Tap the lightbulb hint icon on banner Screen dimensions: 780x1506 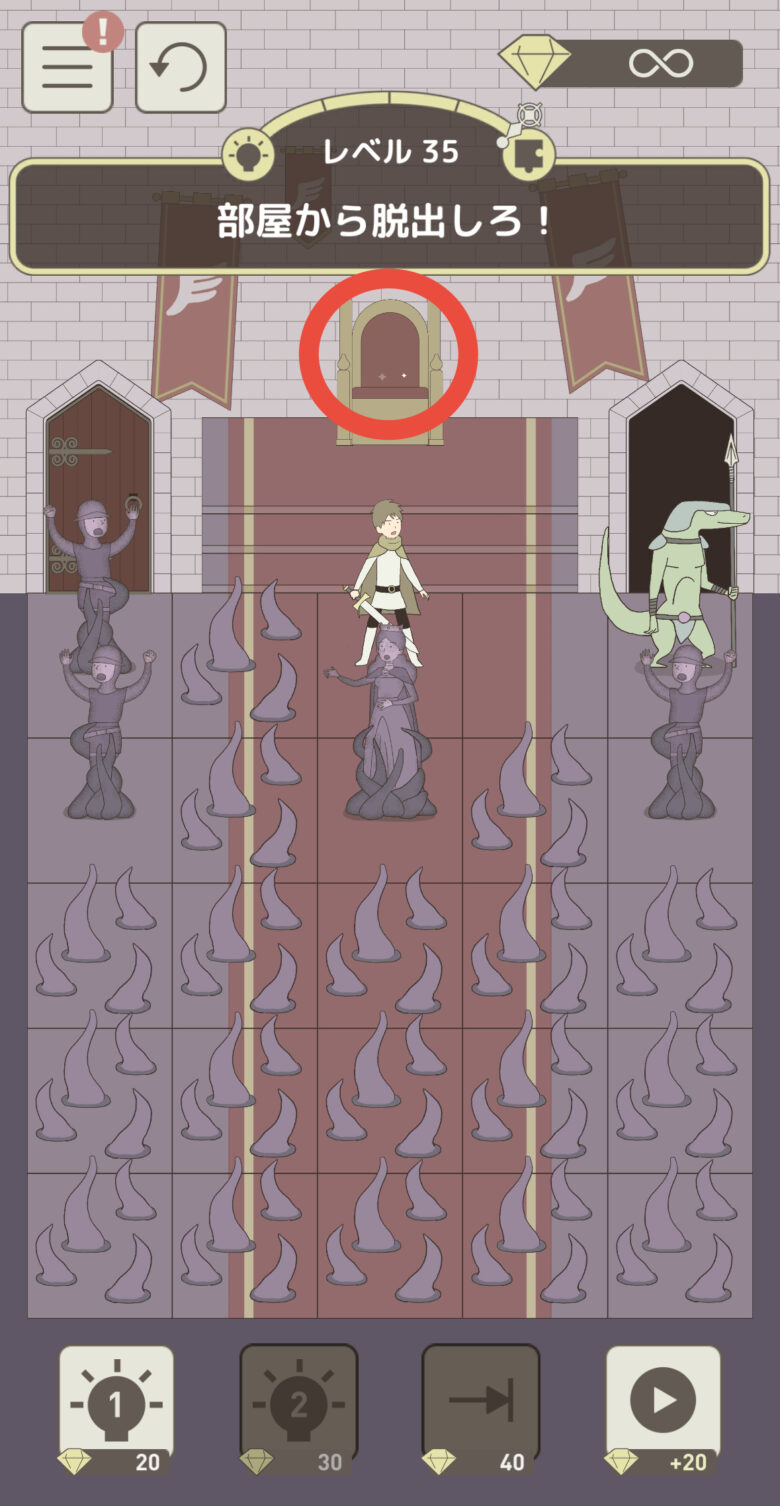[x=245, y=153]
